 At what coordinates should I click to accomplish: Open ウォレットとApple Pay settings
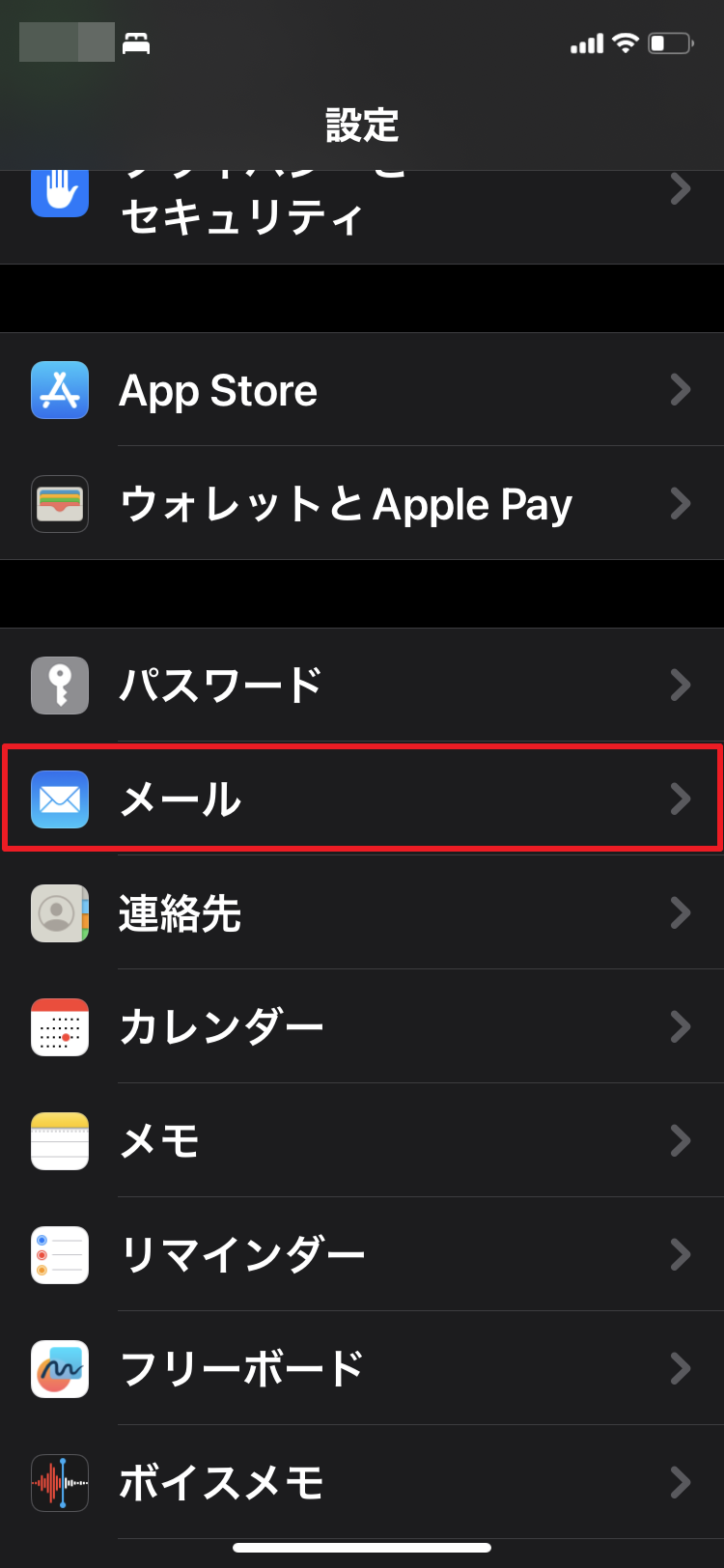pos(362,503)
